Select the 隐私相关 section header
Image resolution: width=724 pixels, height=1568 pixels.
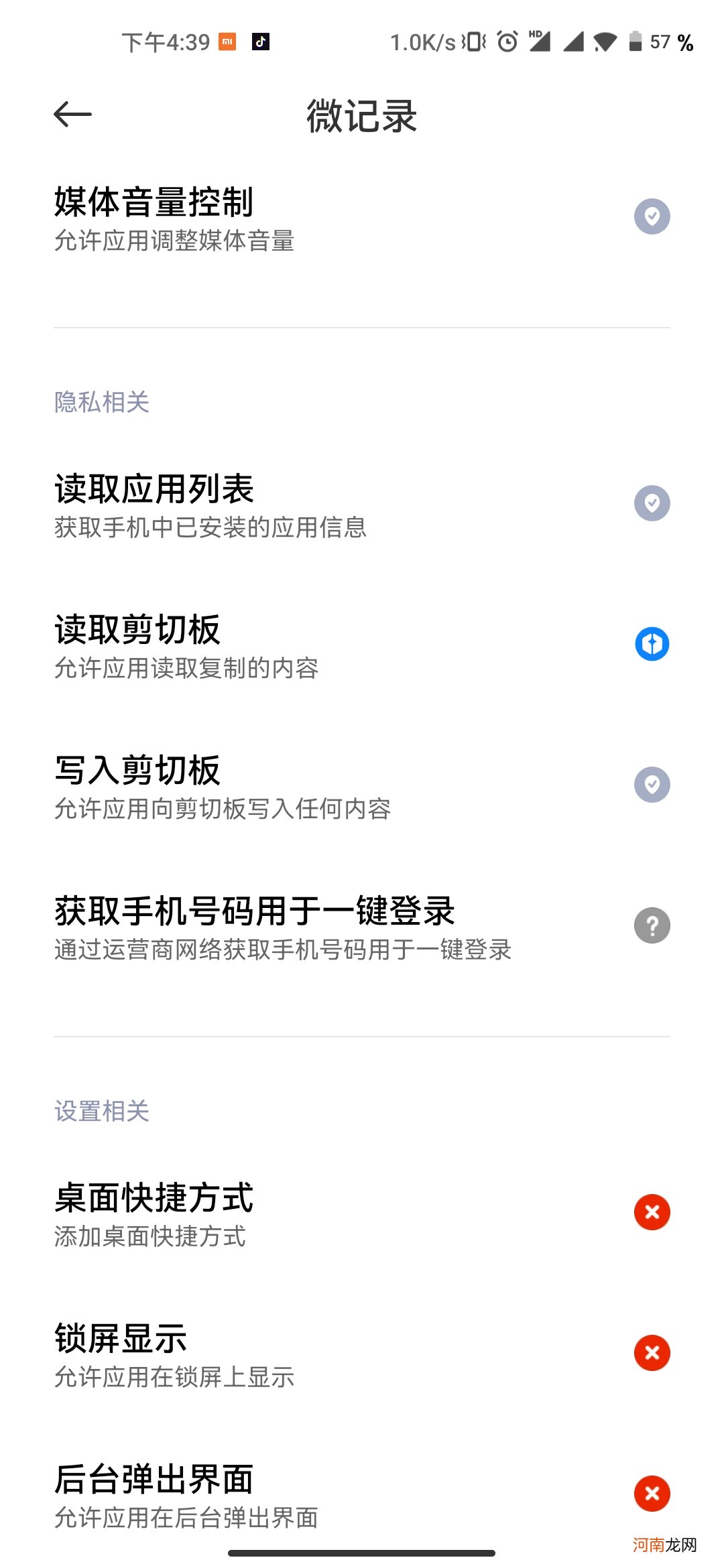[102, 402]
